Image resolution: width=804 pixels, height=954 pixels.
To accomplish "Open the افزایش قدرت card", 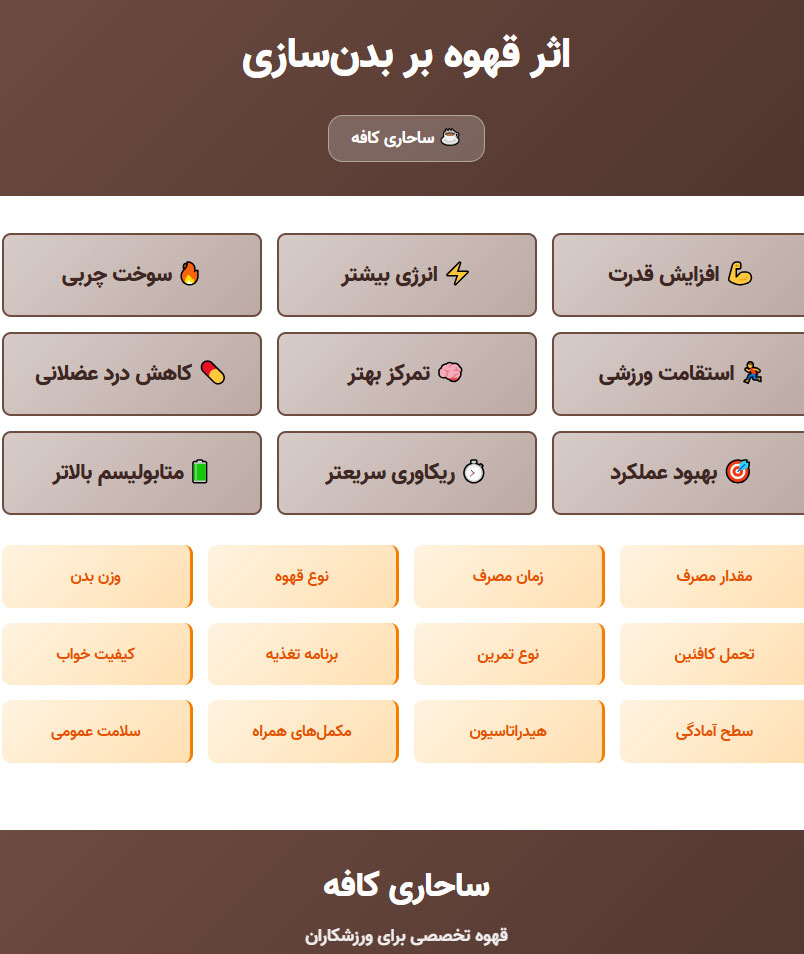I will pyautogui.click(x=679, y=275).
